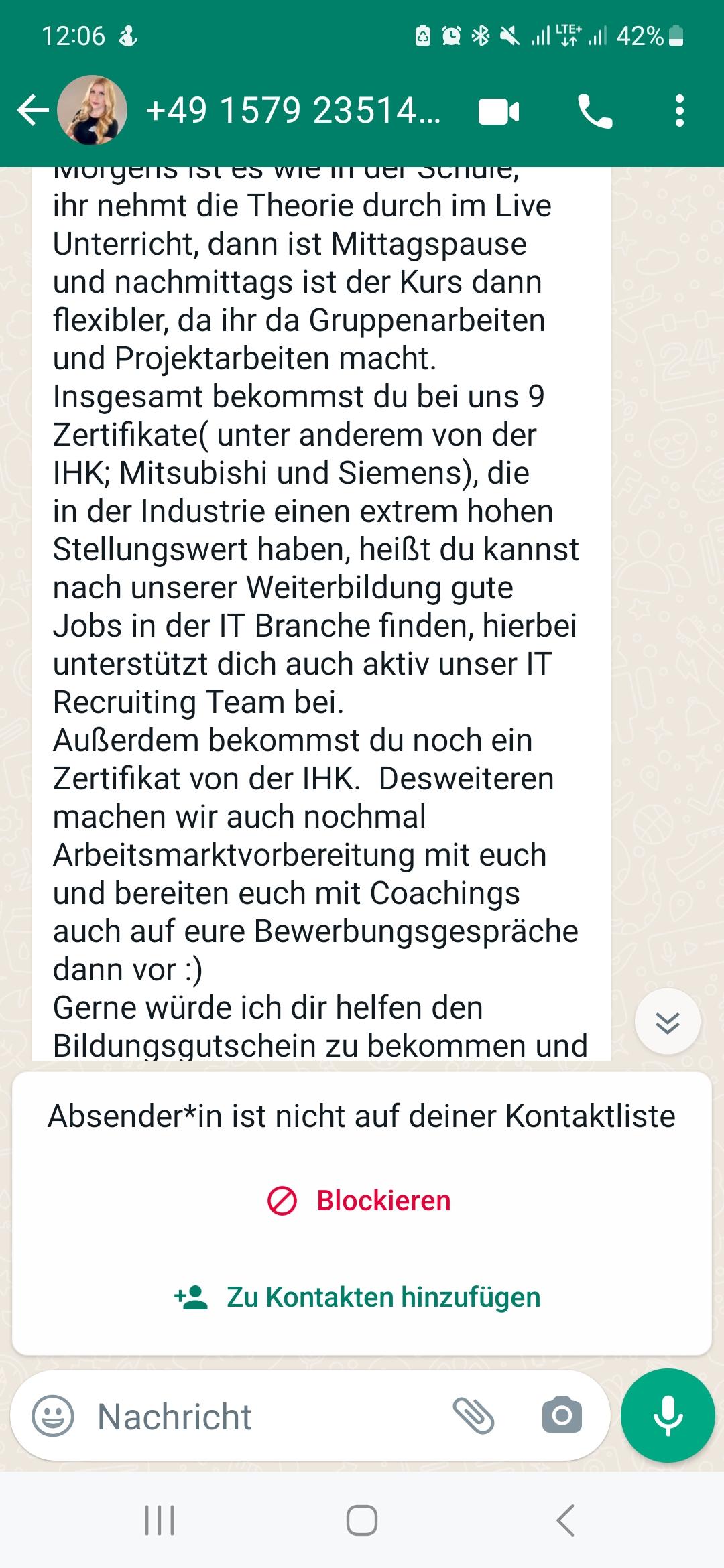This screenshot has height=1568, width=724.
Task: Start a video call
Action: click(499, 111)
